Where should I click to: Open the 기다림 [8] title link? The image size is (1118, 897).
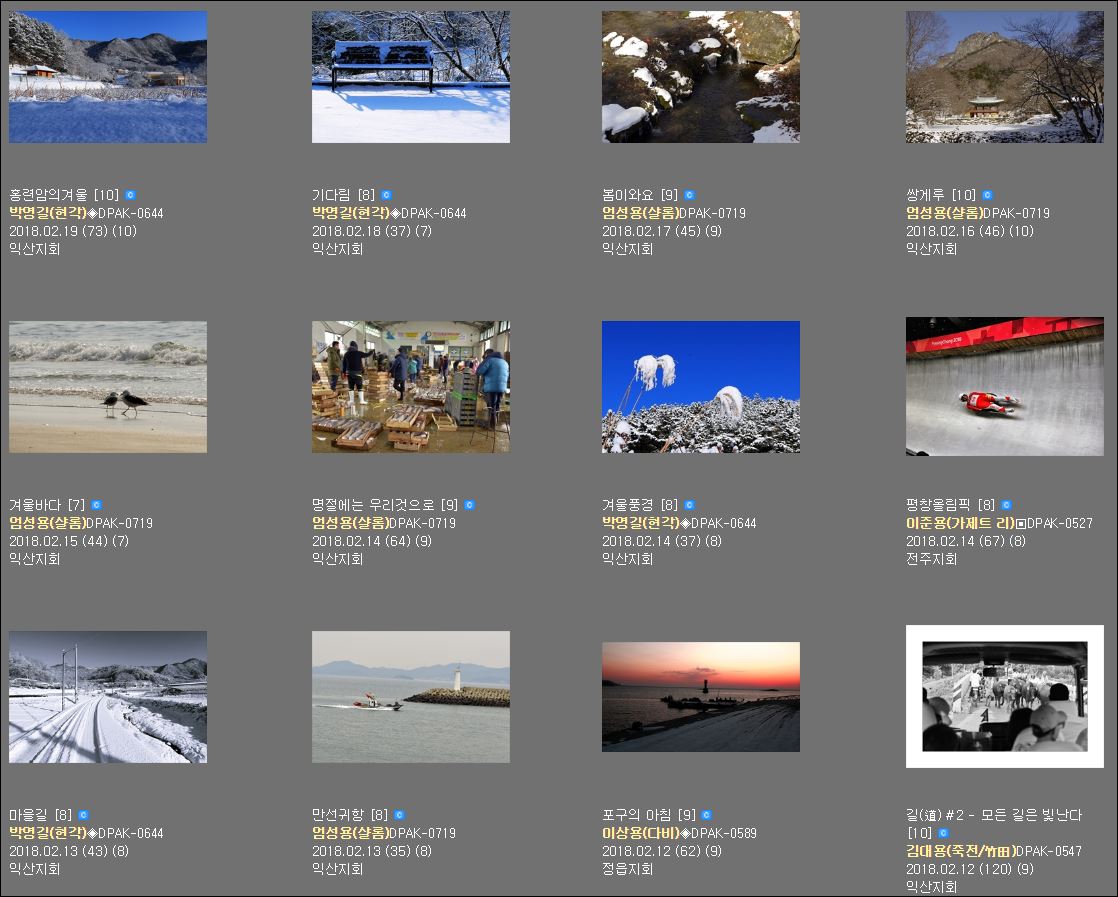click(x=343, y=195)
